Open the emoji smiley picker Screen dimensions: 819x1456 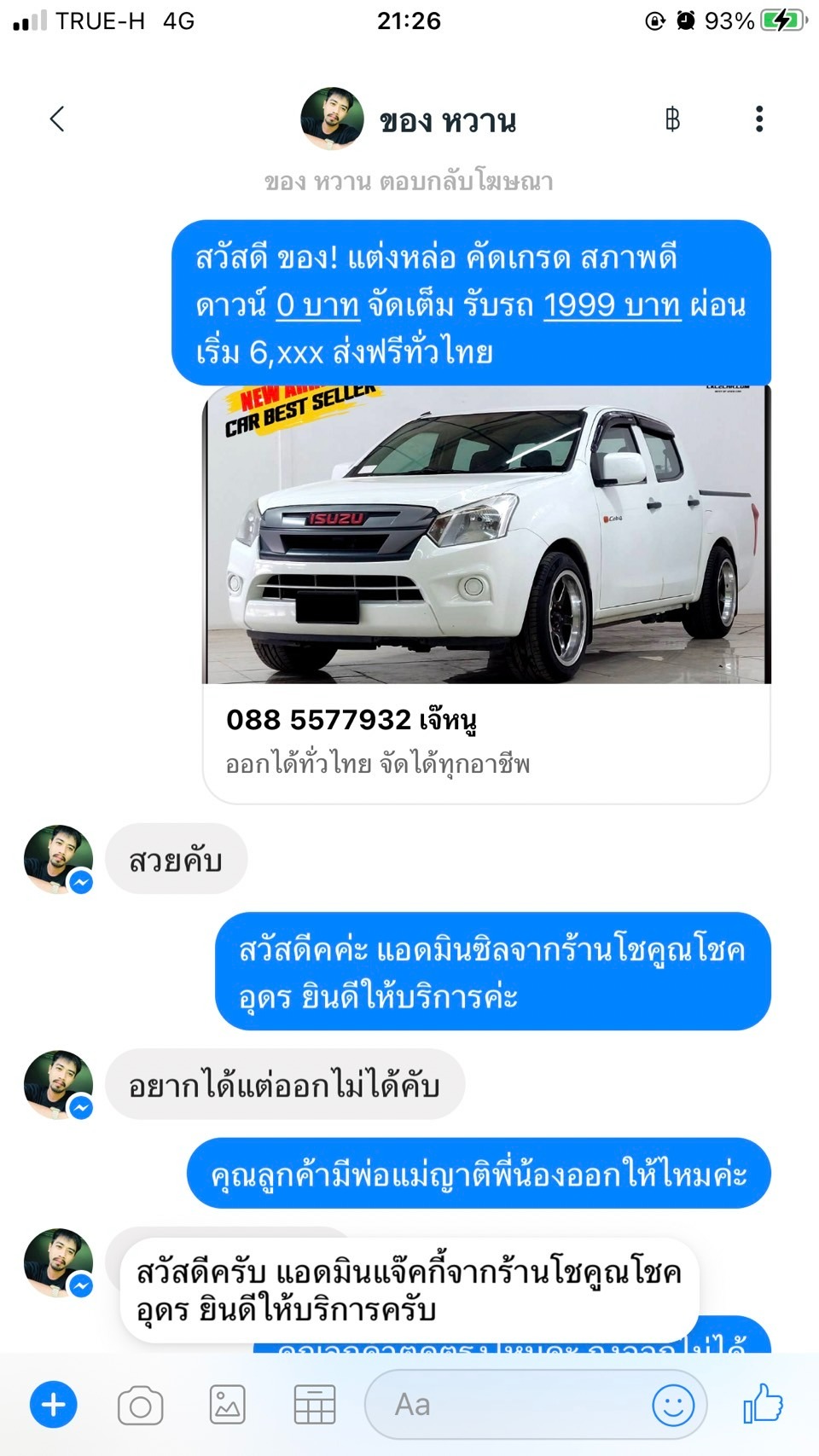673,1404
